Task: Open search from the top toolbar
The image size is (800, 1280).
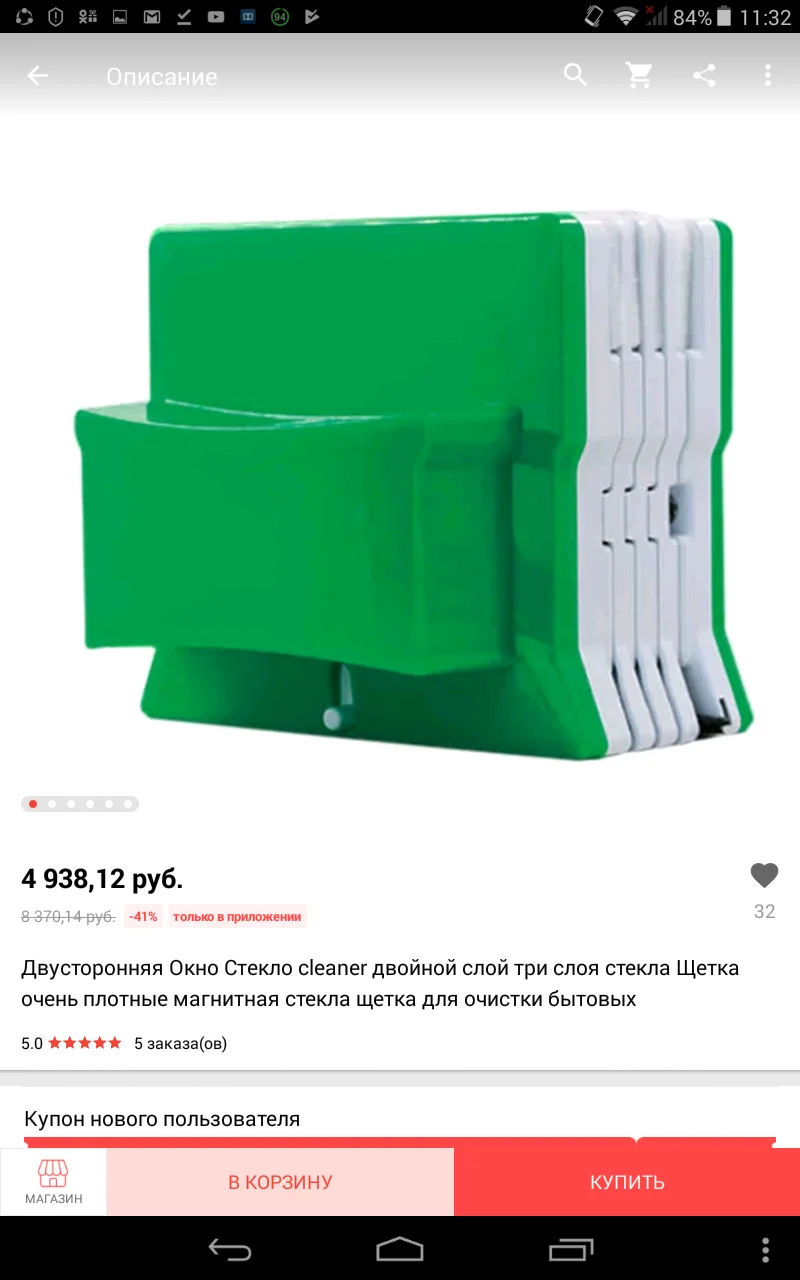Action: (575, 75)
